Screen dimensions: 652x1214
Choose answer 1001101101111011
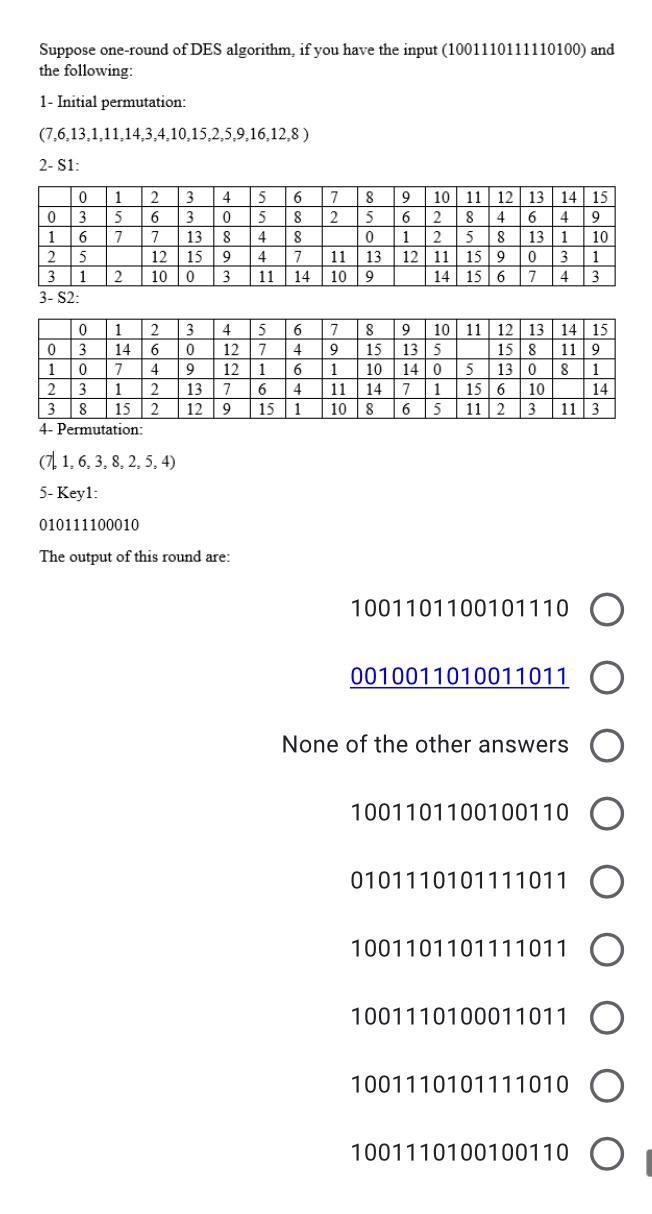coord(607,949)
